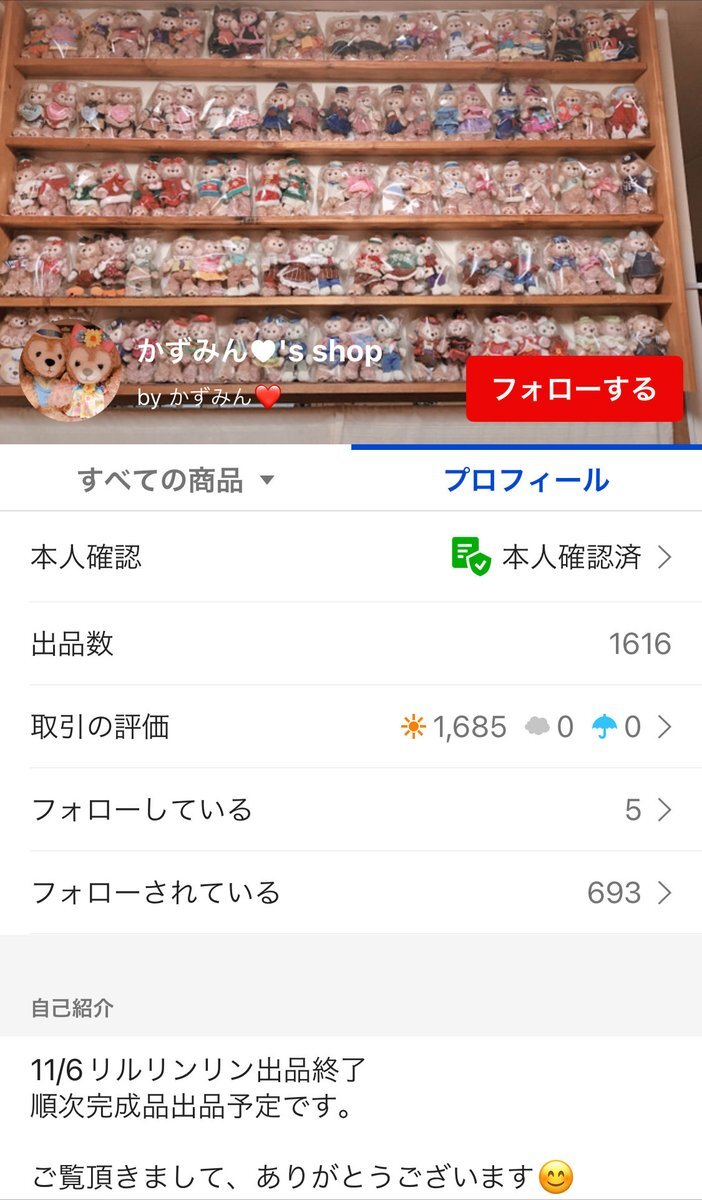The image size is (702, 1200).
Task: Tap the red フォローする follow button
Action: (x=574, y=388)
